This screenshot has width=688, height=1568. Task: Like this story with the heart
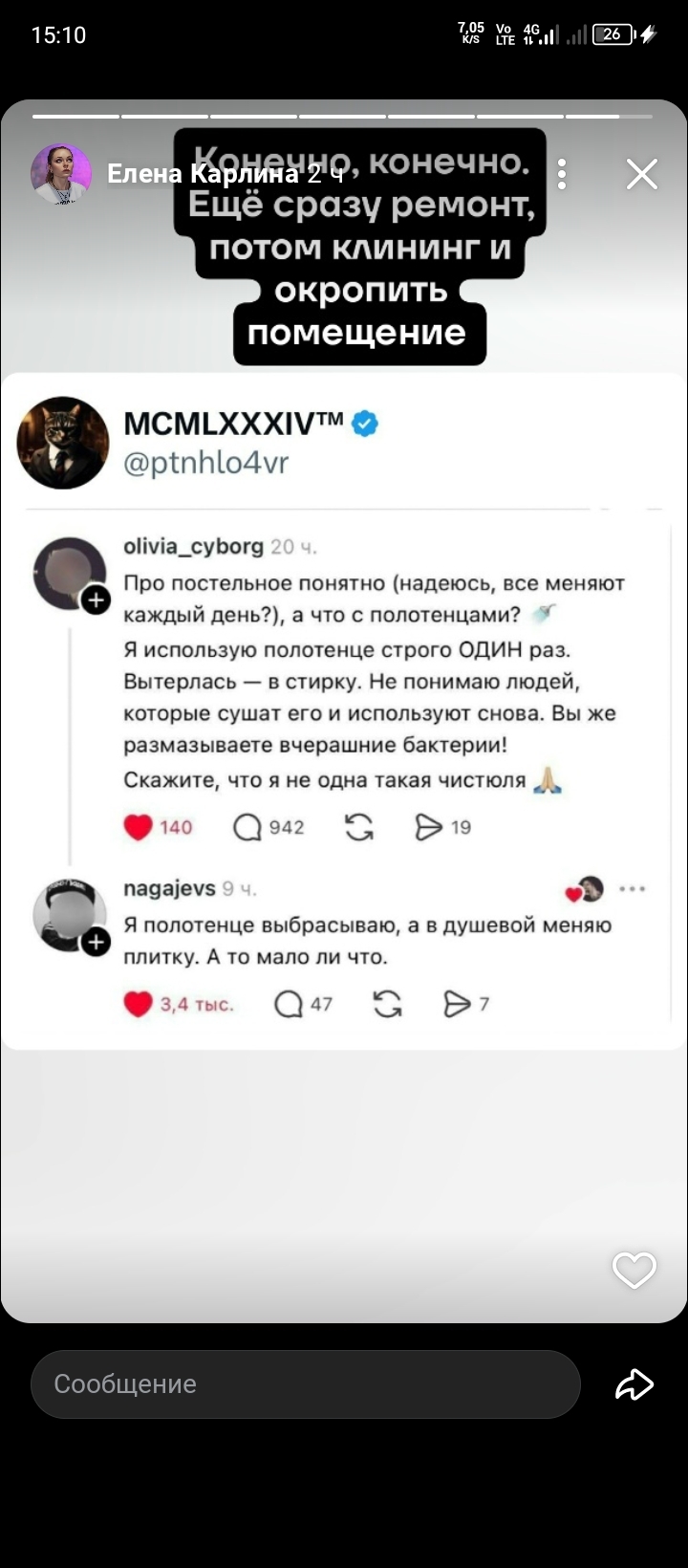click(x=634, y=1271)
